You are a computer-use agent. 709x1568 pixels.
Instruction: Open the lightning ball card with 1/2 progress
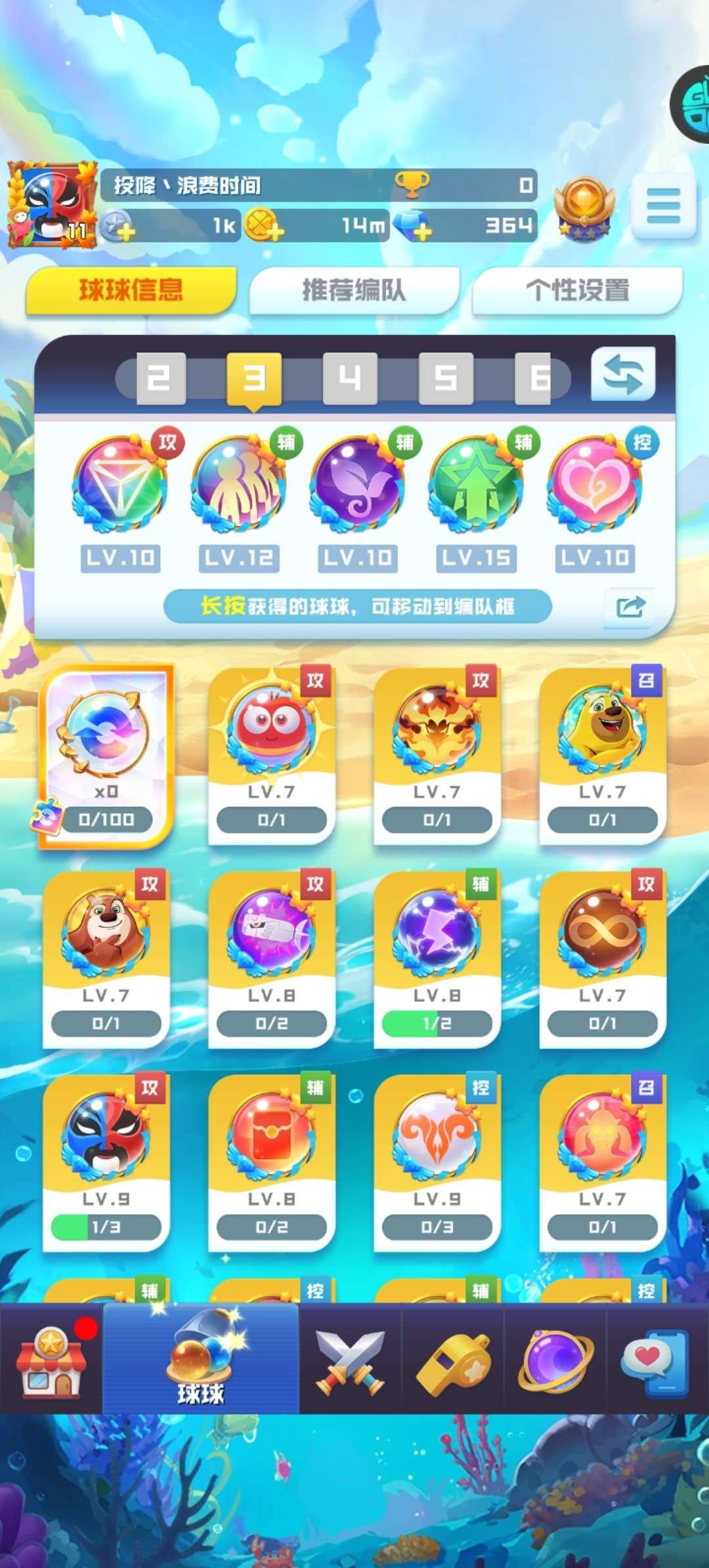coord(437,959)
